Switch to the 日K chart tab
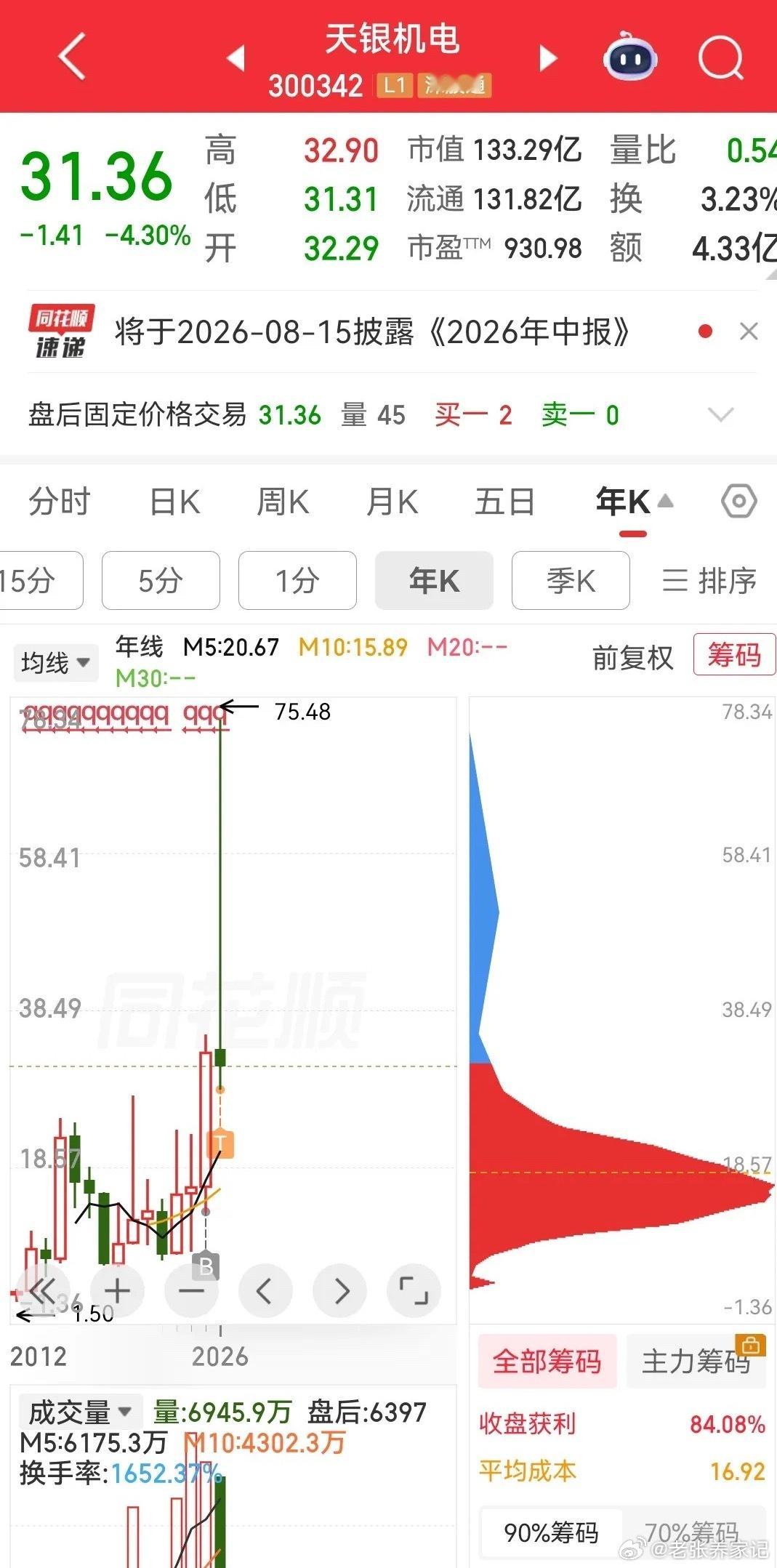The image size is (777, 1568). click(175, 502)
